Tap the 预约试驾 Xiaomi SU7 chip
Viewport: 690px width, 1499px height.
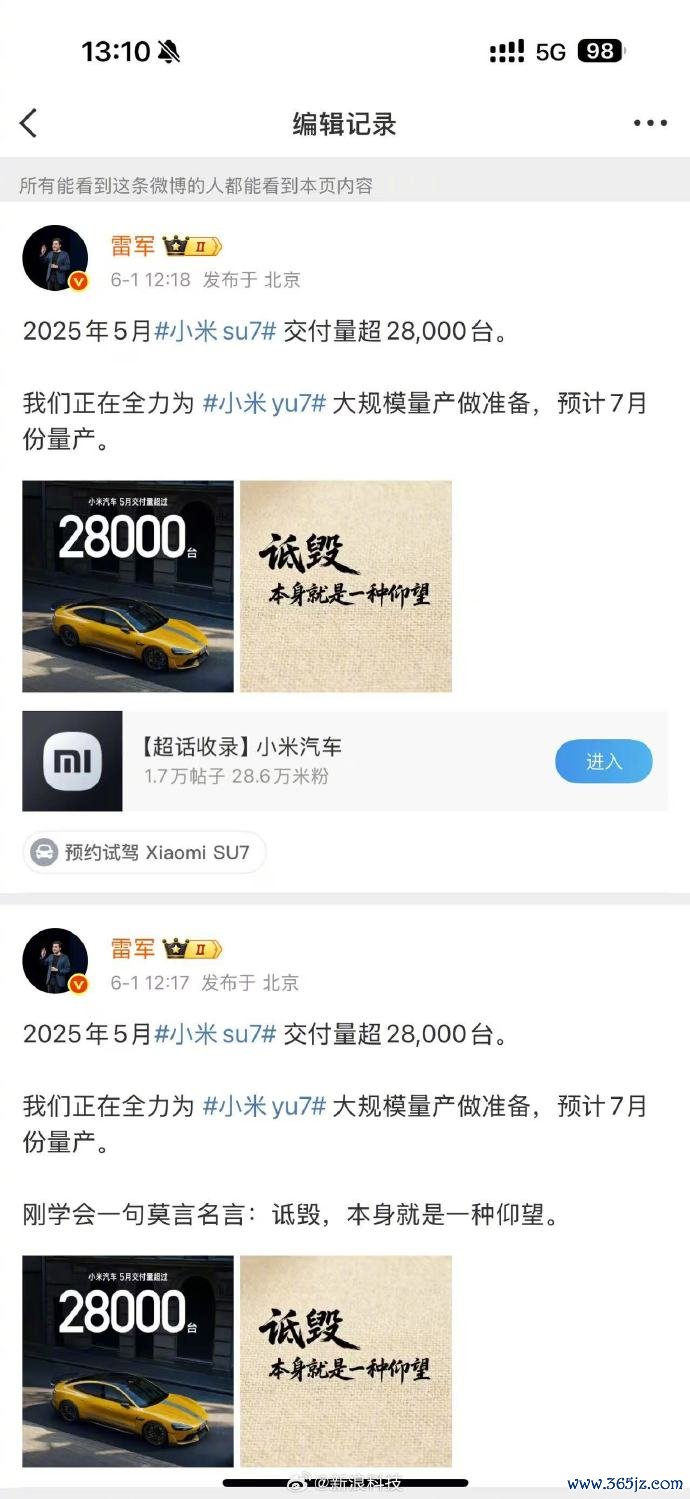(144, 853)
